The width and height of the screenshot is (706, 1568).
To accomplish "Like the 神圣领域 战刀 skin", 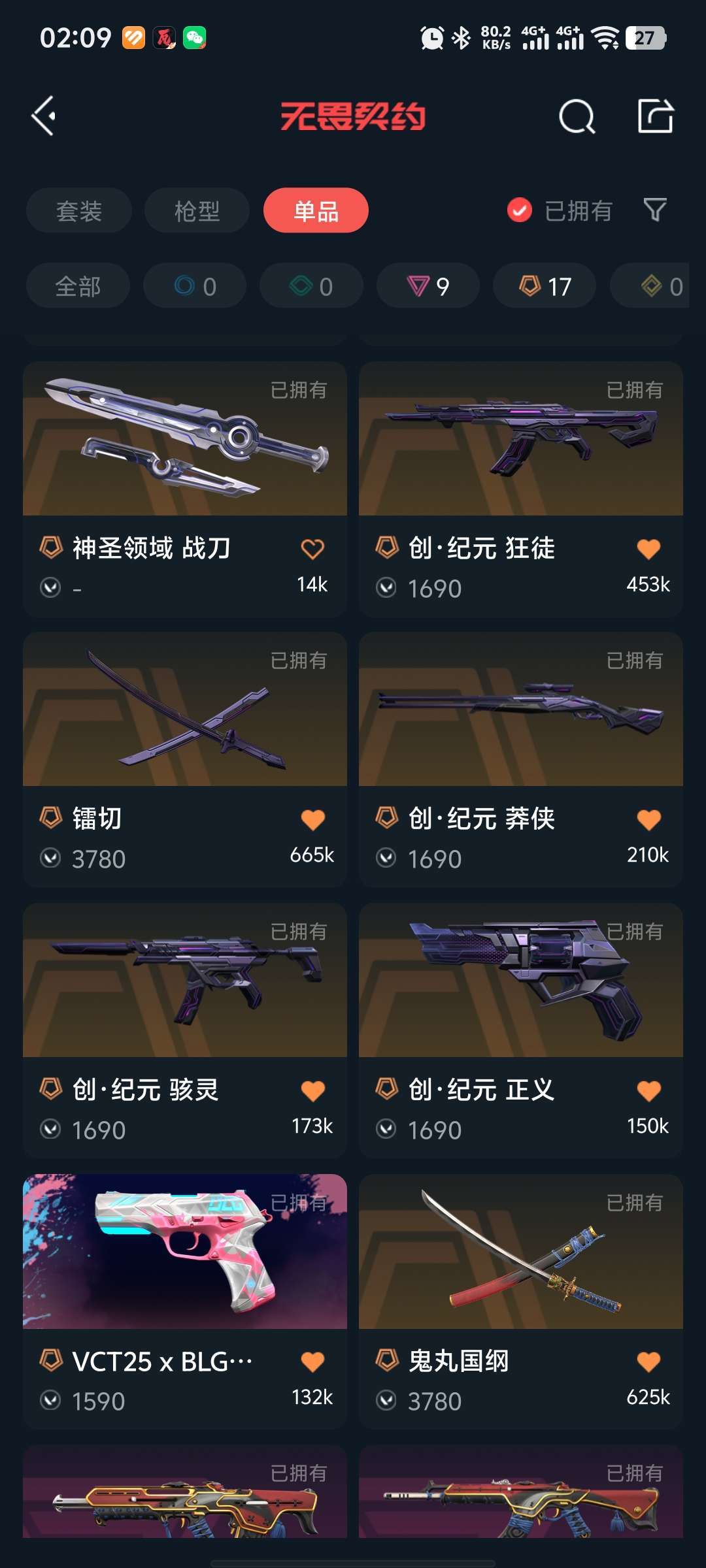I will pos(312,549).
